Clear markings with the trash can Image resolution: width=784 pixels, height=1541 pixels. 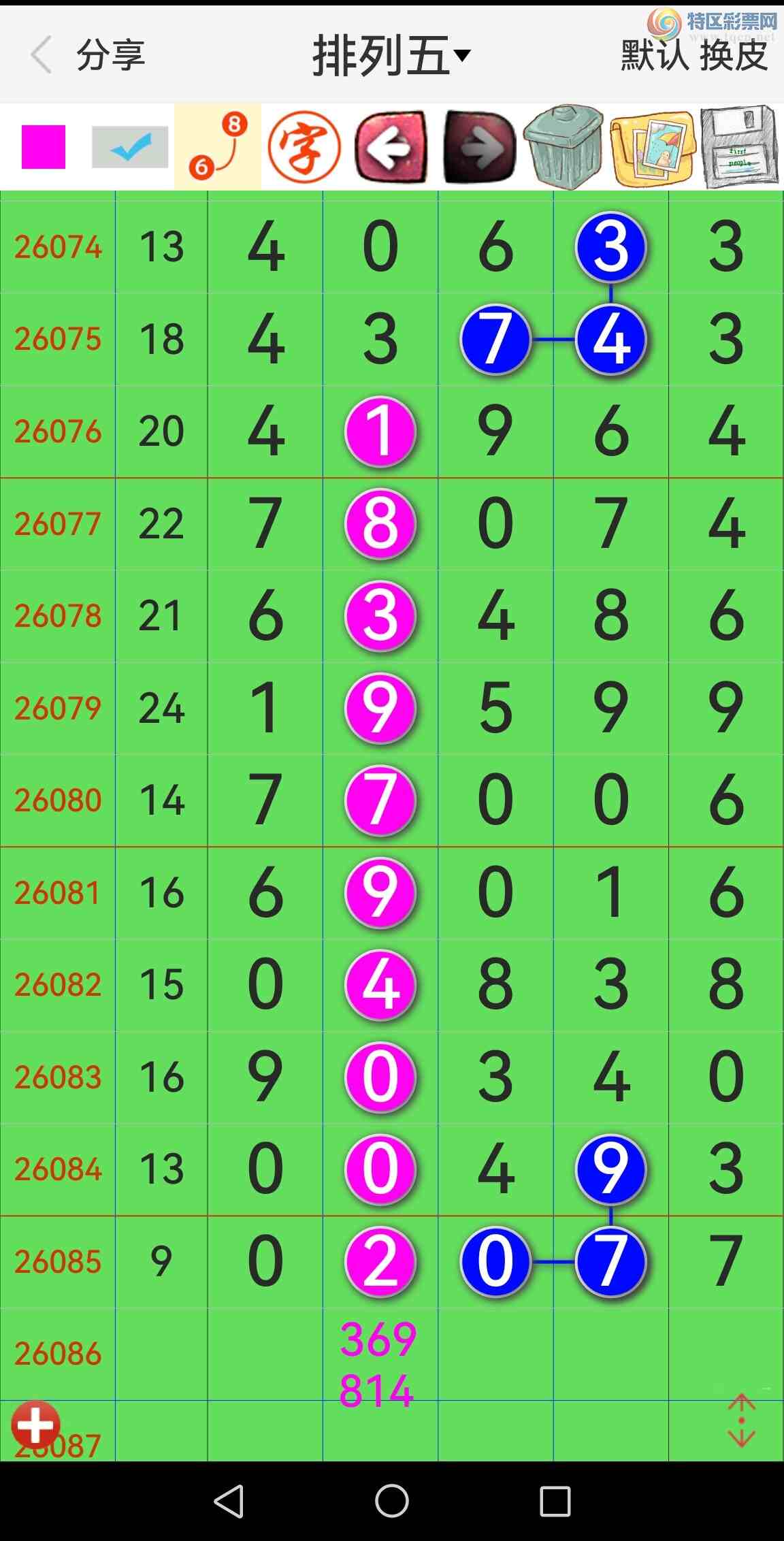coord(563,147)
